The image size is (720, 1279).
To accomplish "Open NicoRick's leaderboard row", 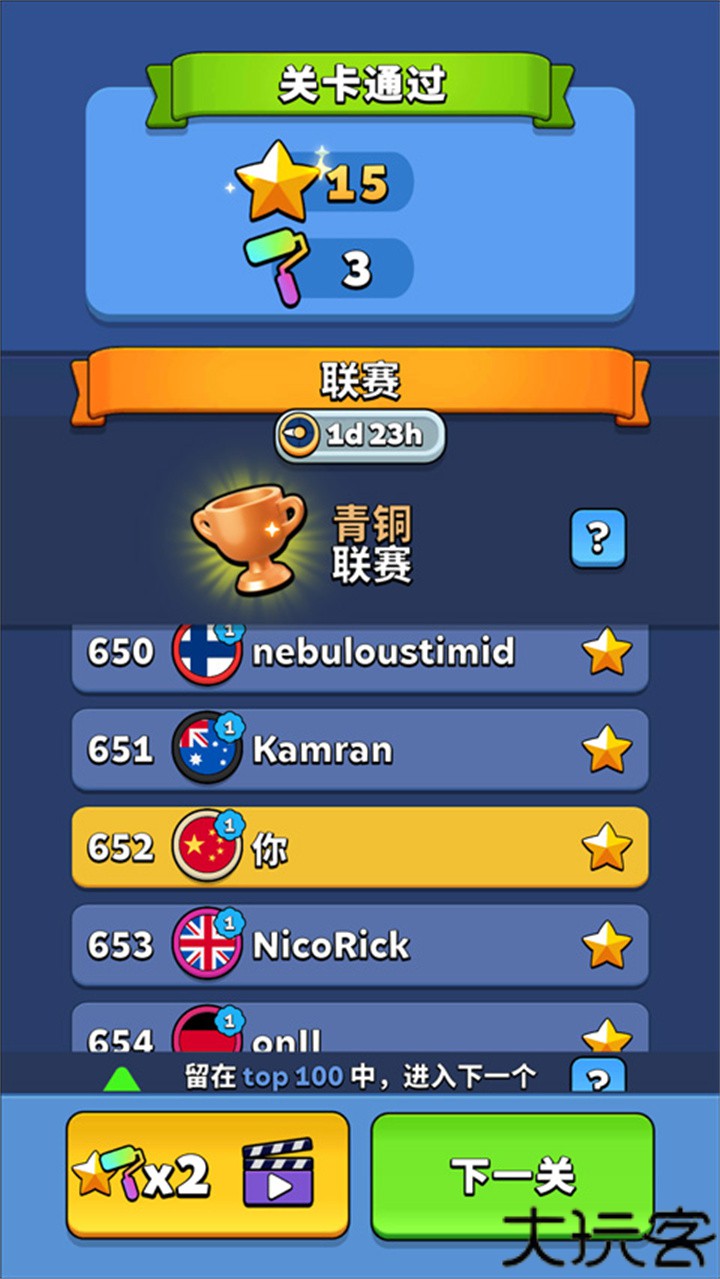I will [360, 945].
